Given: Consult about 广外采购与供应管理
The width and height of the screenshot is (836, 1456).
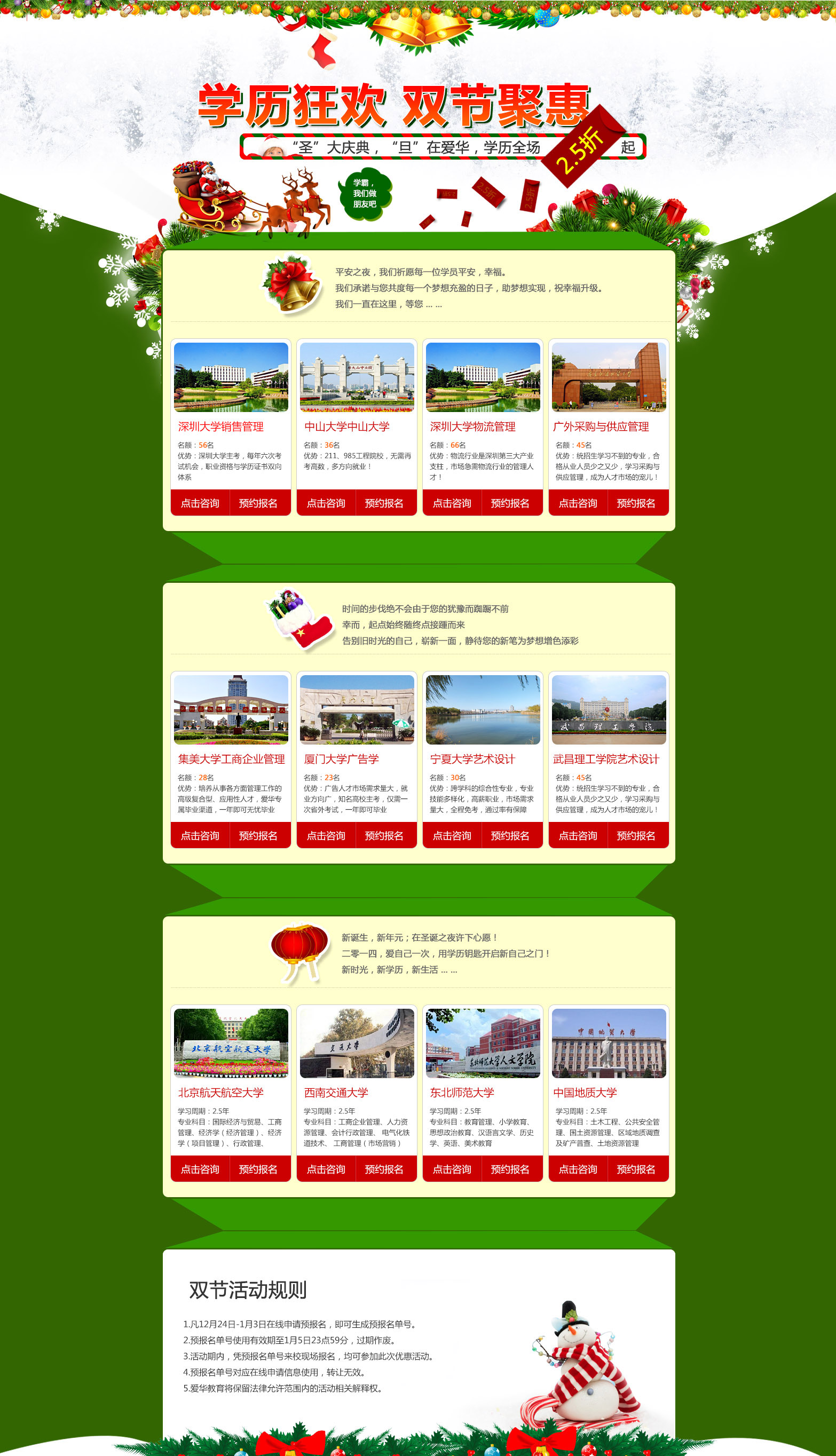Looking at the screenshot, I should pos(578,503).
